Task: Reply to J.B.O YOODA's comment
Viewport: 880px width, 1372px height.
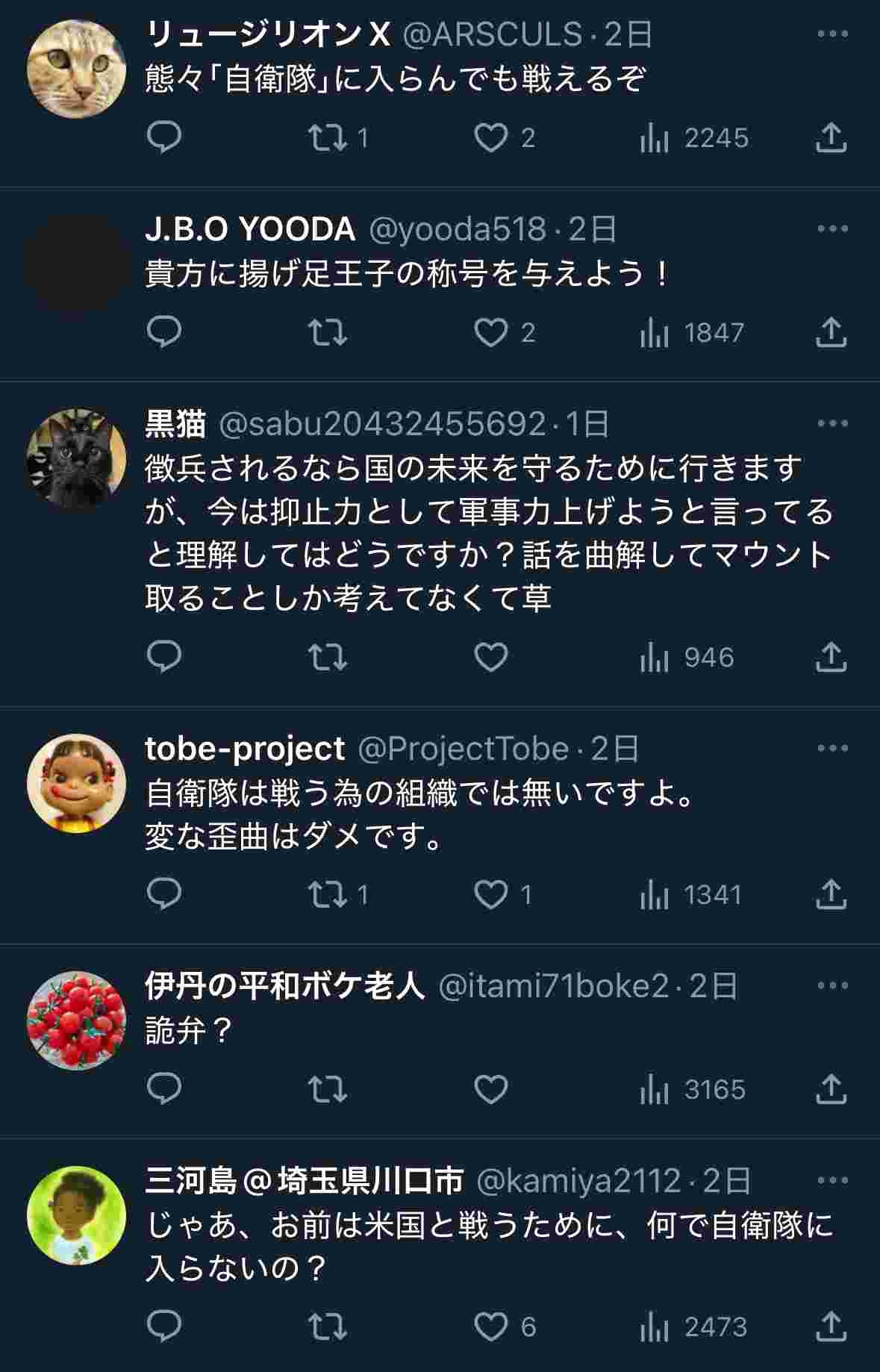Action: tap(164, 332)
